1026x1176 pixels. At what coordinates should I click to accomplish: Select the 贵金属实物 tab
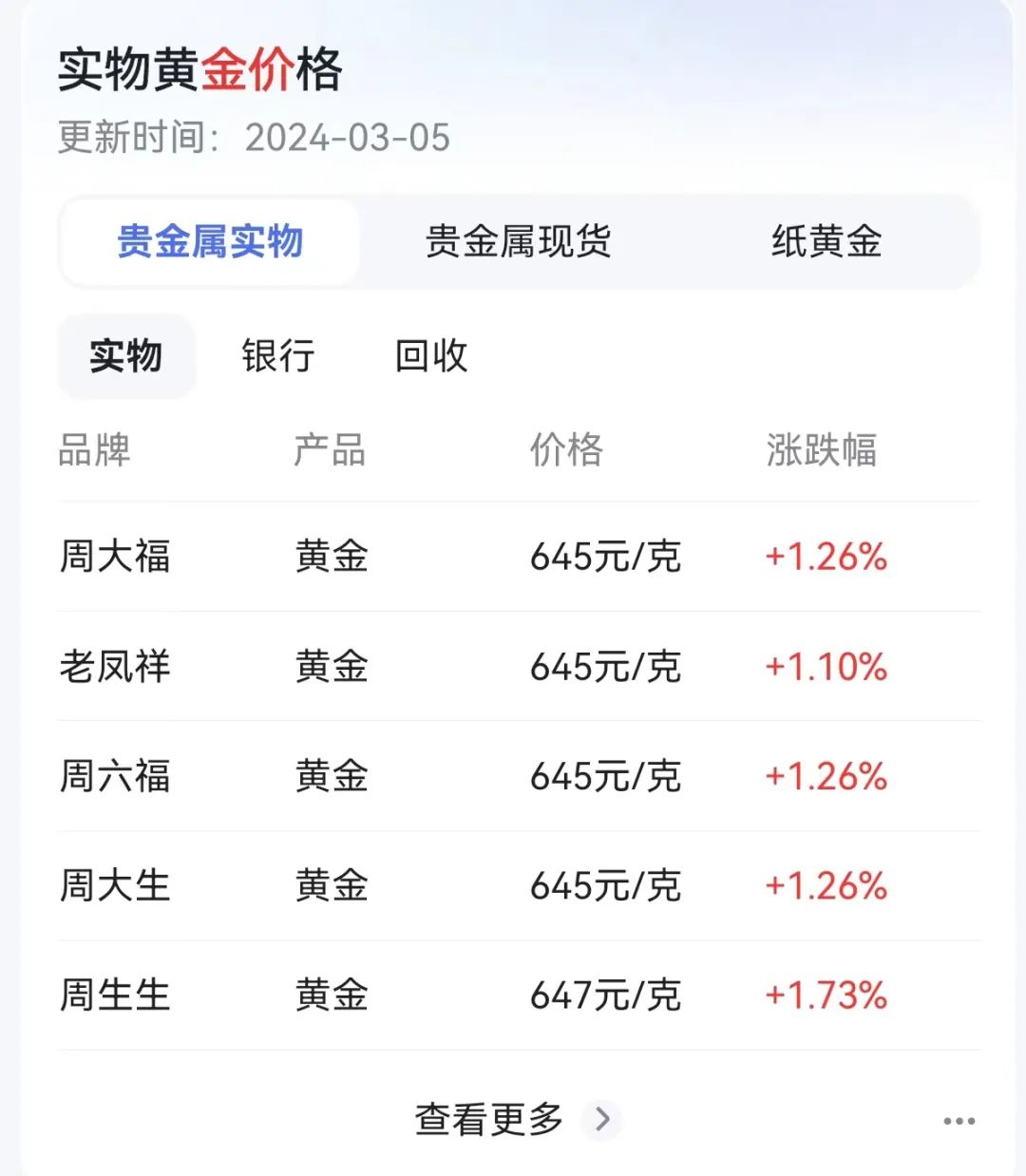(x=210, y=241)
